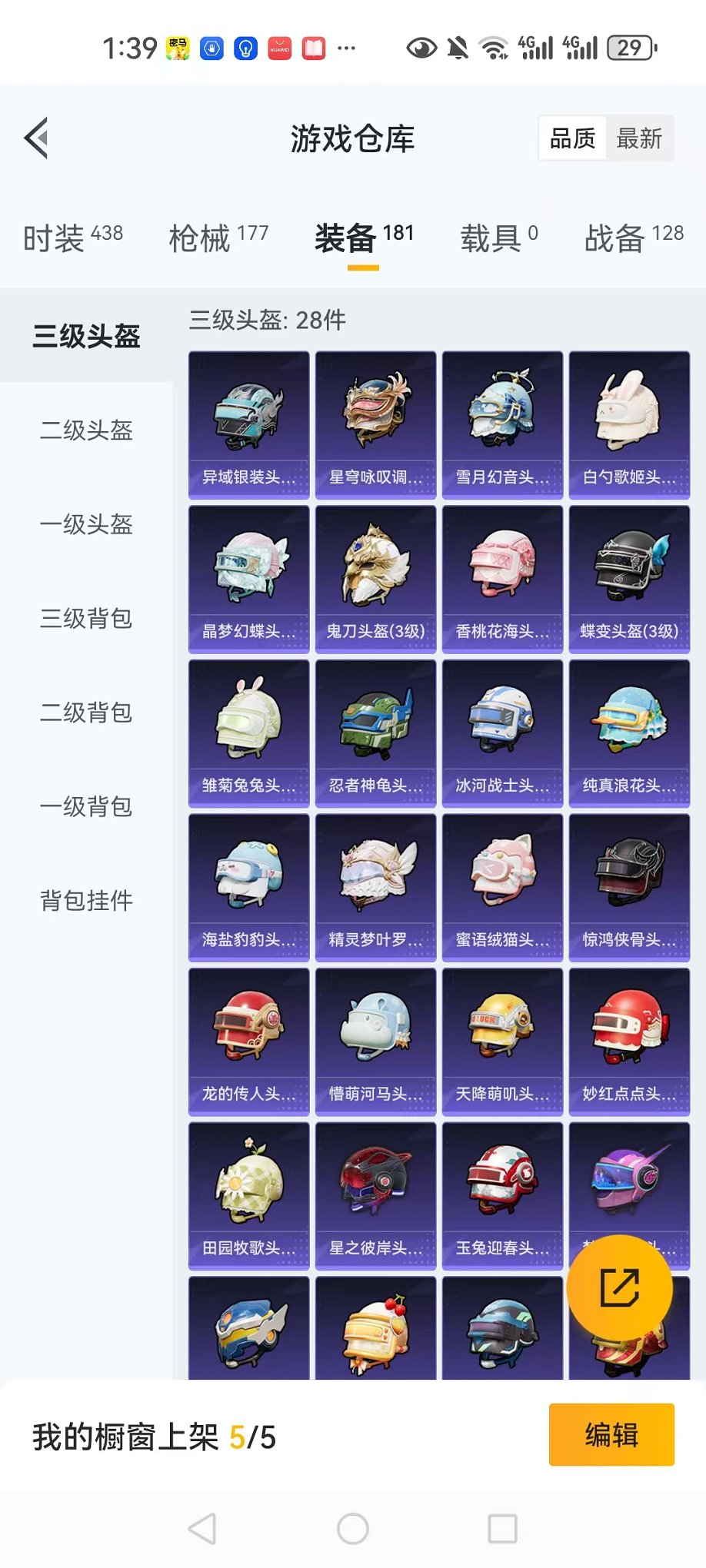The height and width of the screenshot is (1568, 706).
Task: Tap the system home button
Action: (353, 1529)
